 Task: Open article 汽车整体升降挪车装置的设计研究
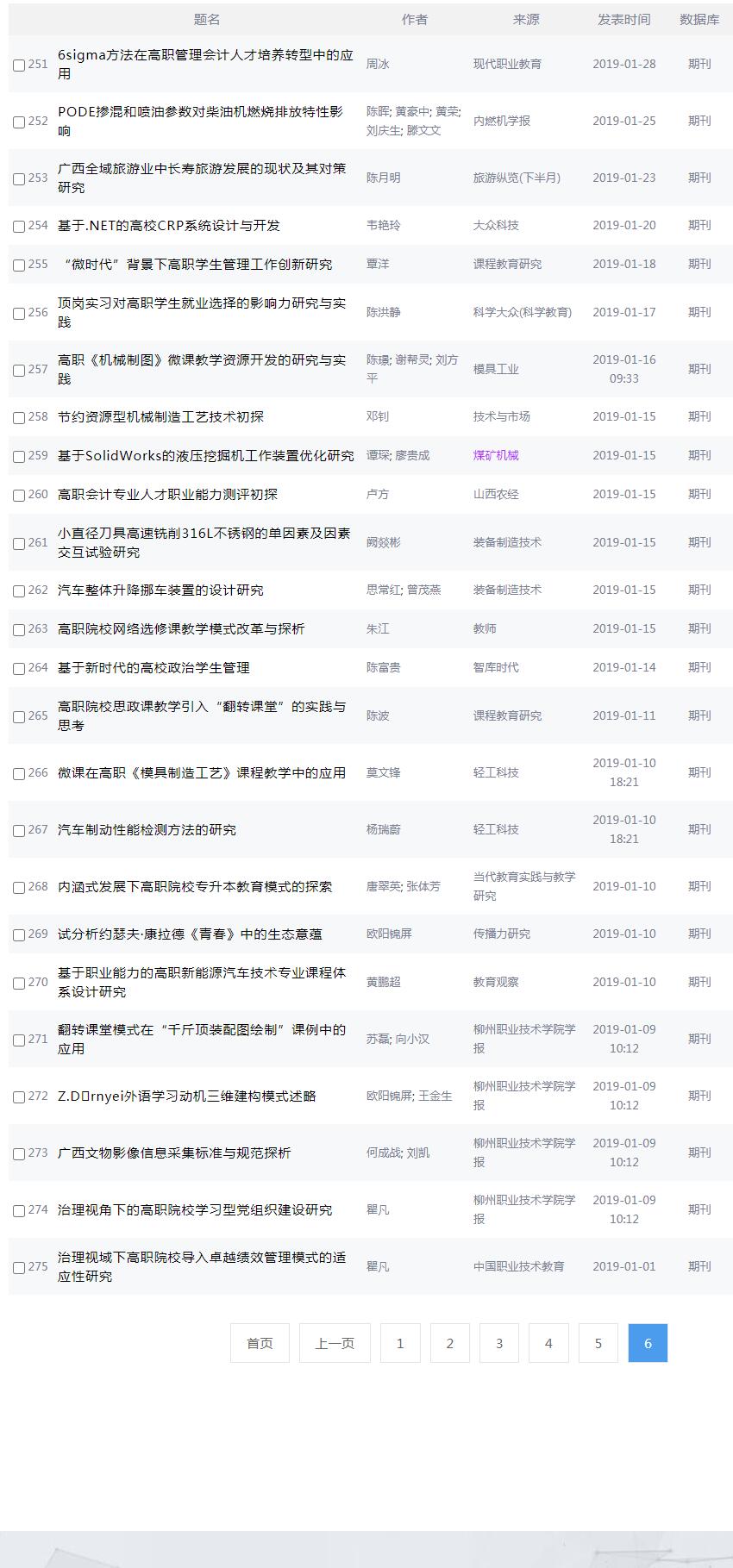pyautogui.click(x=160, y=590)
